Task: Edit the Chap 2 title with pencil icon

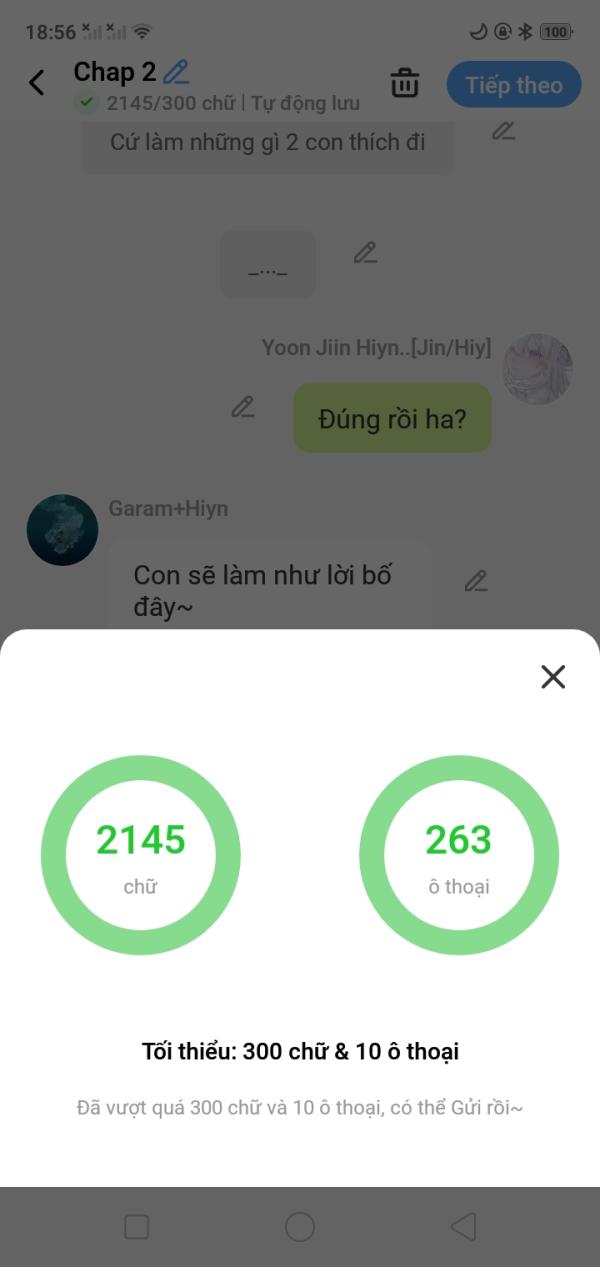Action: click(176, 72)
